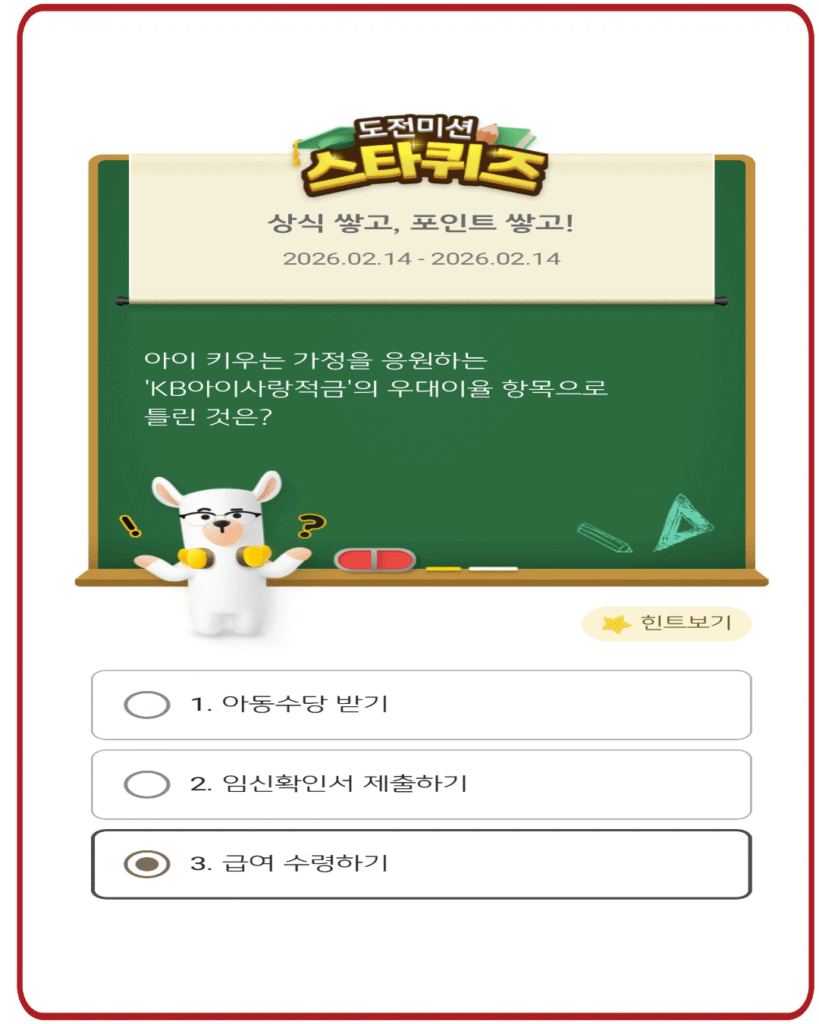Pick answer 3. 급여 수령하기
This screenshot has height=1024, width=819.
click(x=420, y=864)
